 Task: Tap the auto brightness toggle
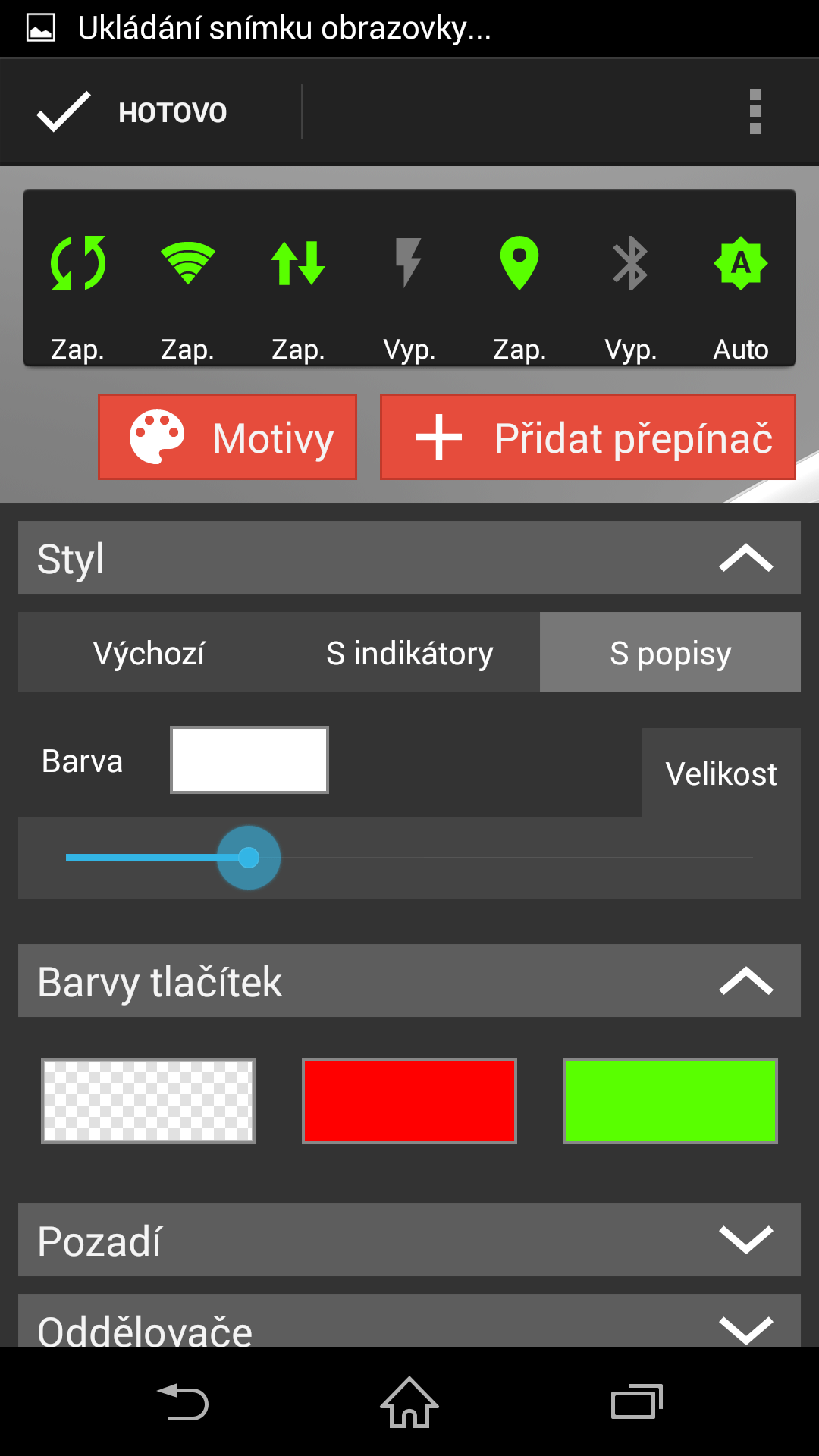coord(741,264)
